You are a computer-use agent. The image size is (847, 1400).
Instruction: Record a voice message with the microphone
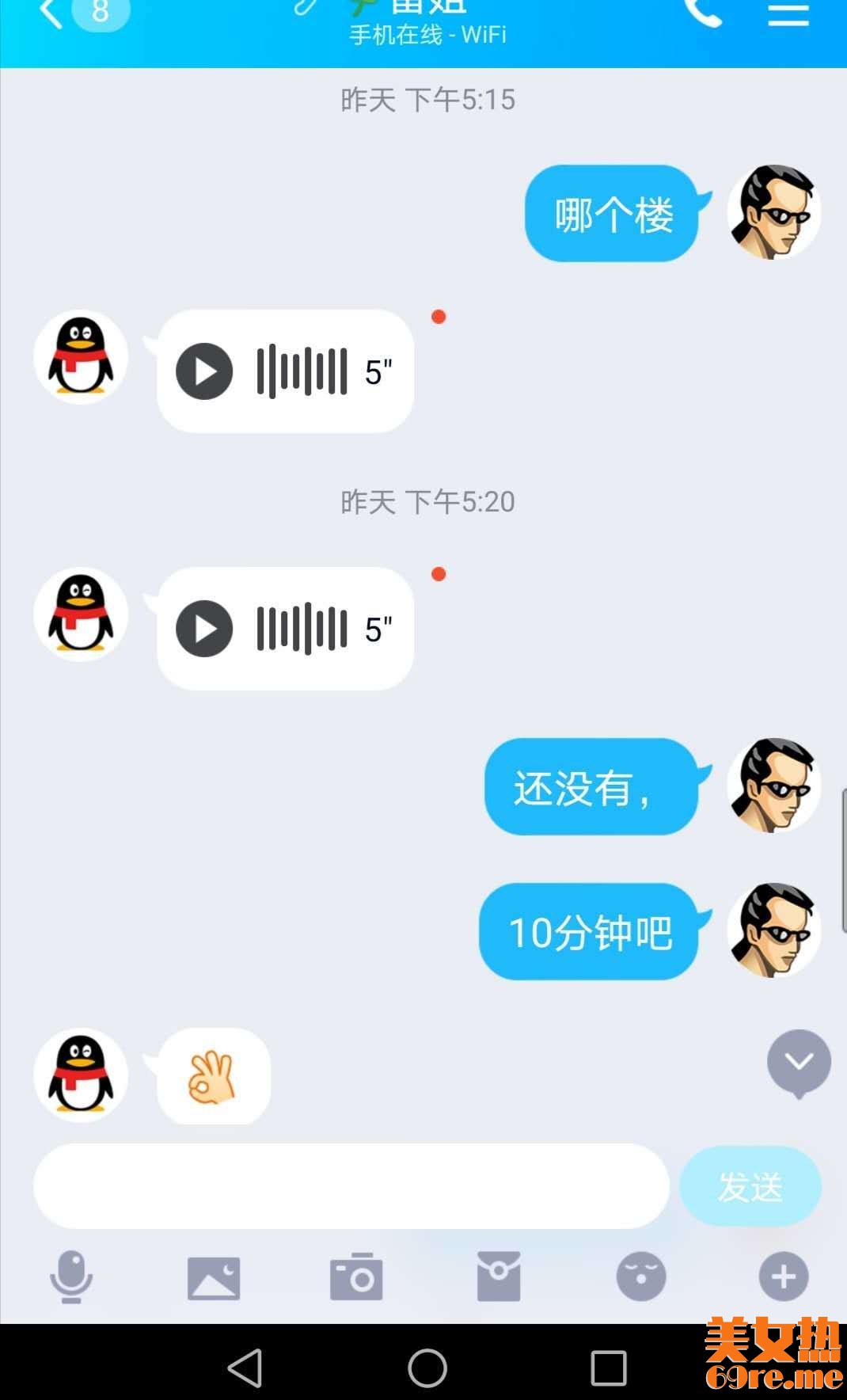71,1276
